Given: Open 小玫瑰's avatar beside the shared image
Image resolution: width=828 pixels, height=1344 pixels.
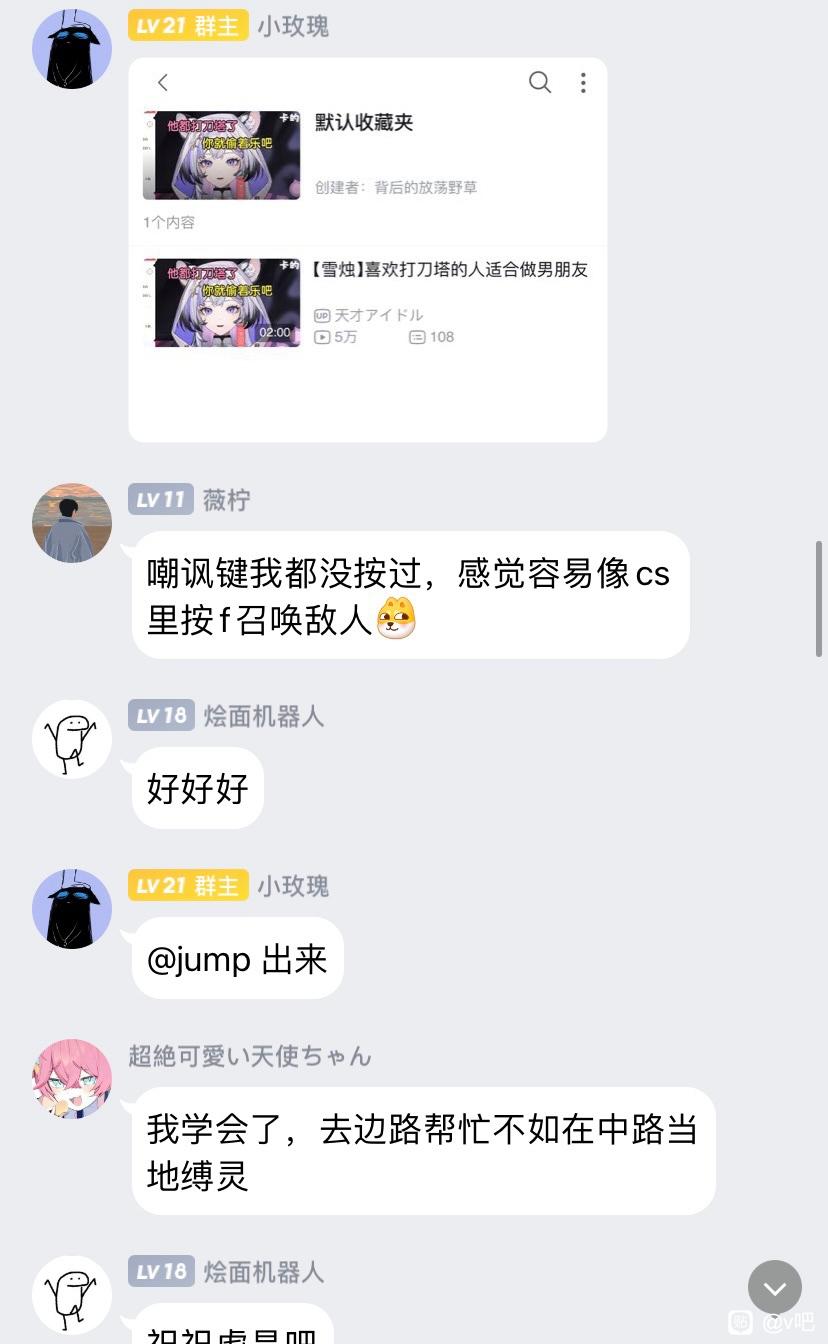Looking at the screenshot, I should (72, 49).
